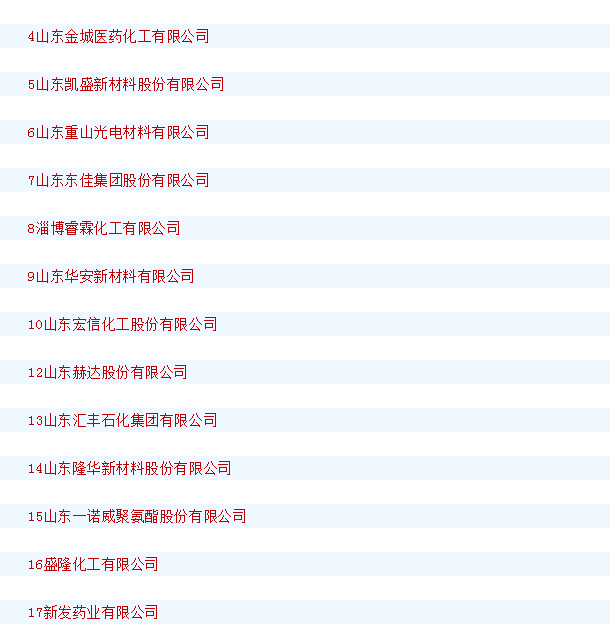Open 山东金城医药化工有限公司 link
The width and height of the screenshot is (613, 630).
pos(120,37)
